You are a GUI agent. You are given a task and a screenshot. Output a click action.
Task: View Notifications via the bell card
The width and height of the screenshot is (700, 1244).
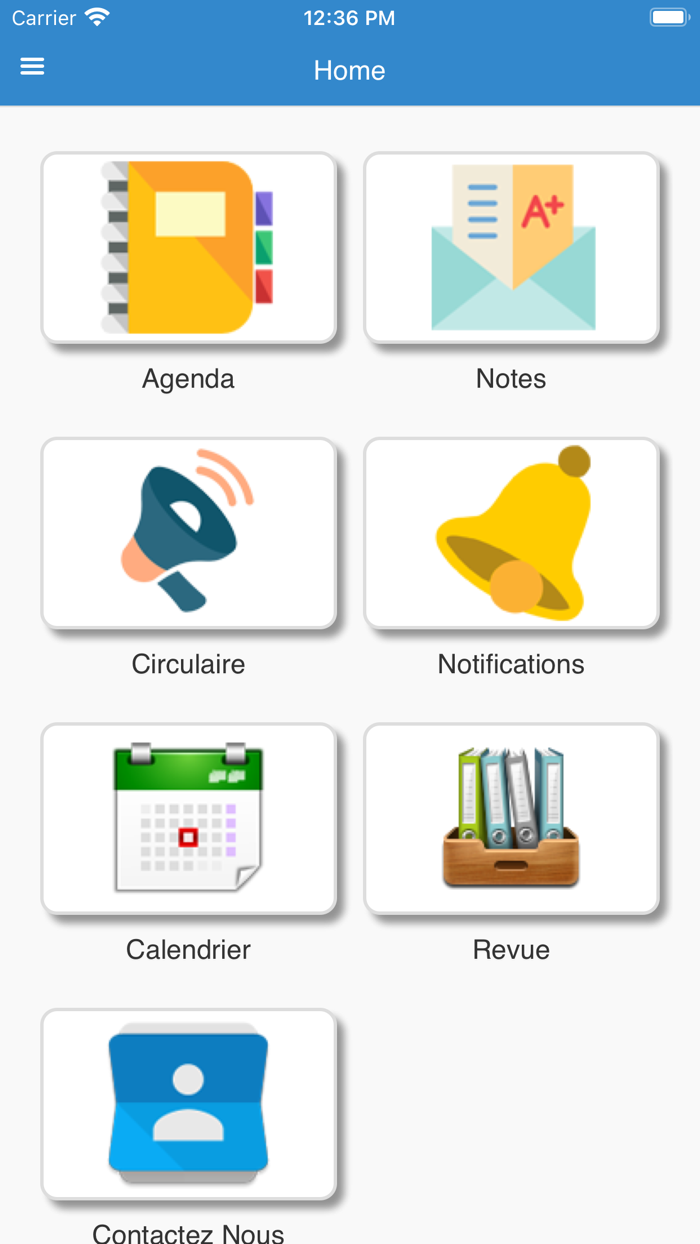511,533
